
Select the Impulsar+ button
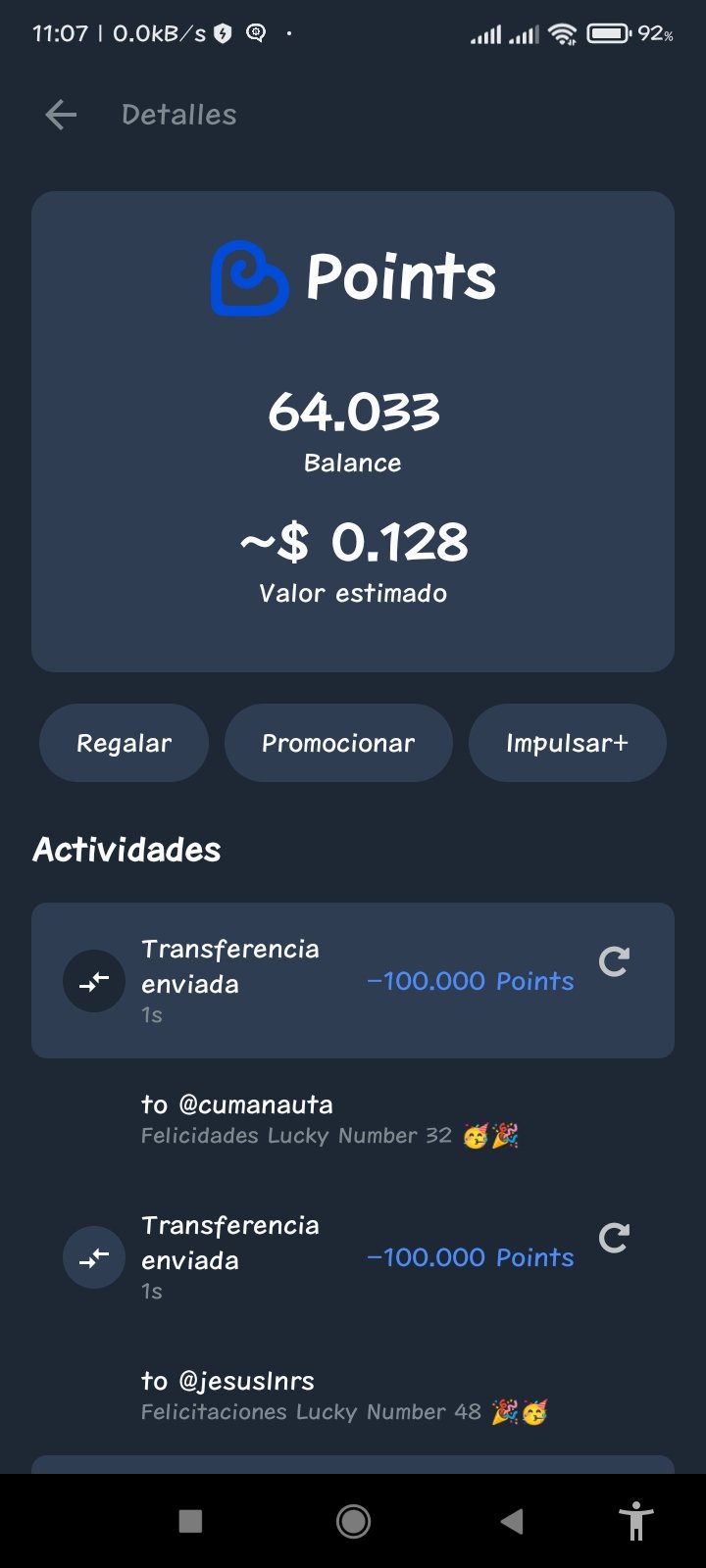click(x=567, y=743)
